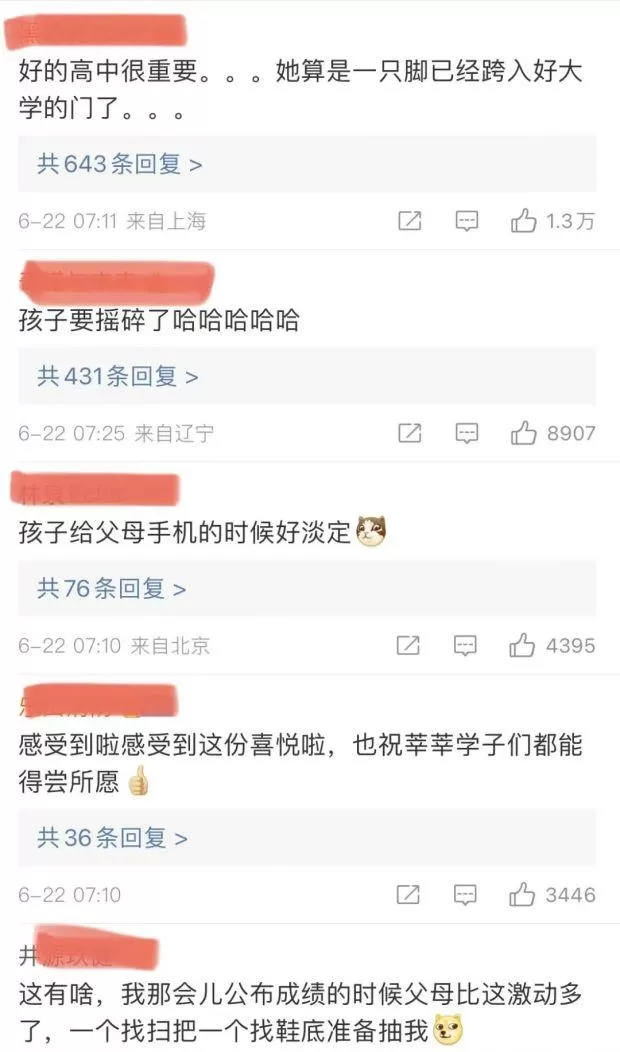Viewport: 620px width, 1052px height.
Task: Repost the comment with 3446 likes
Action: [x=409, y=895]
